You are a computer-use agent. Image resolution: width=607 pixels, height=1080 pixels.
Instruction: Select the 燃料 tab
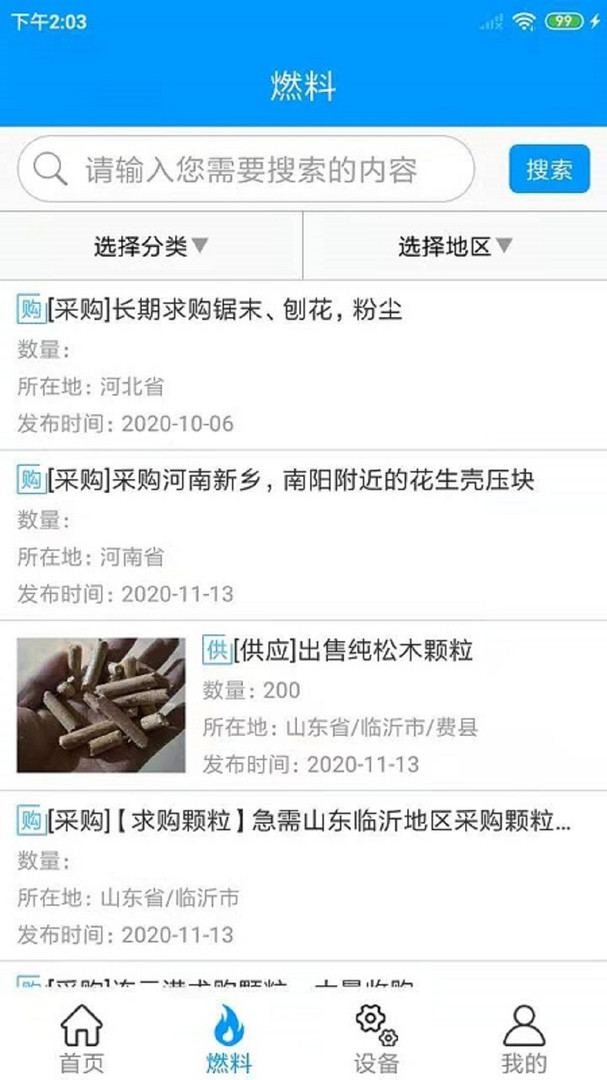pyautogui.click(x=229, y=1040)
